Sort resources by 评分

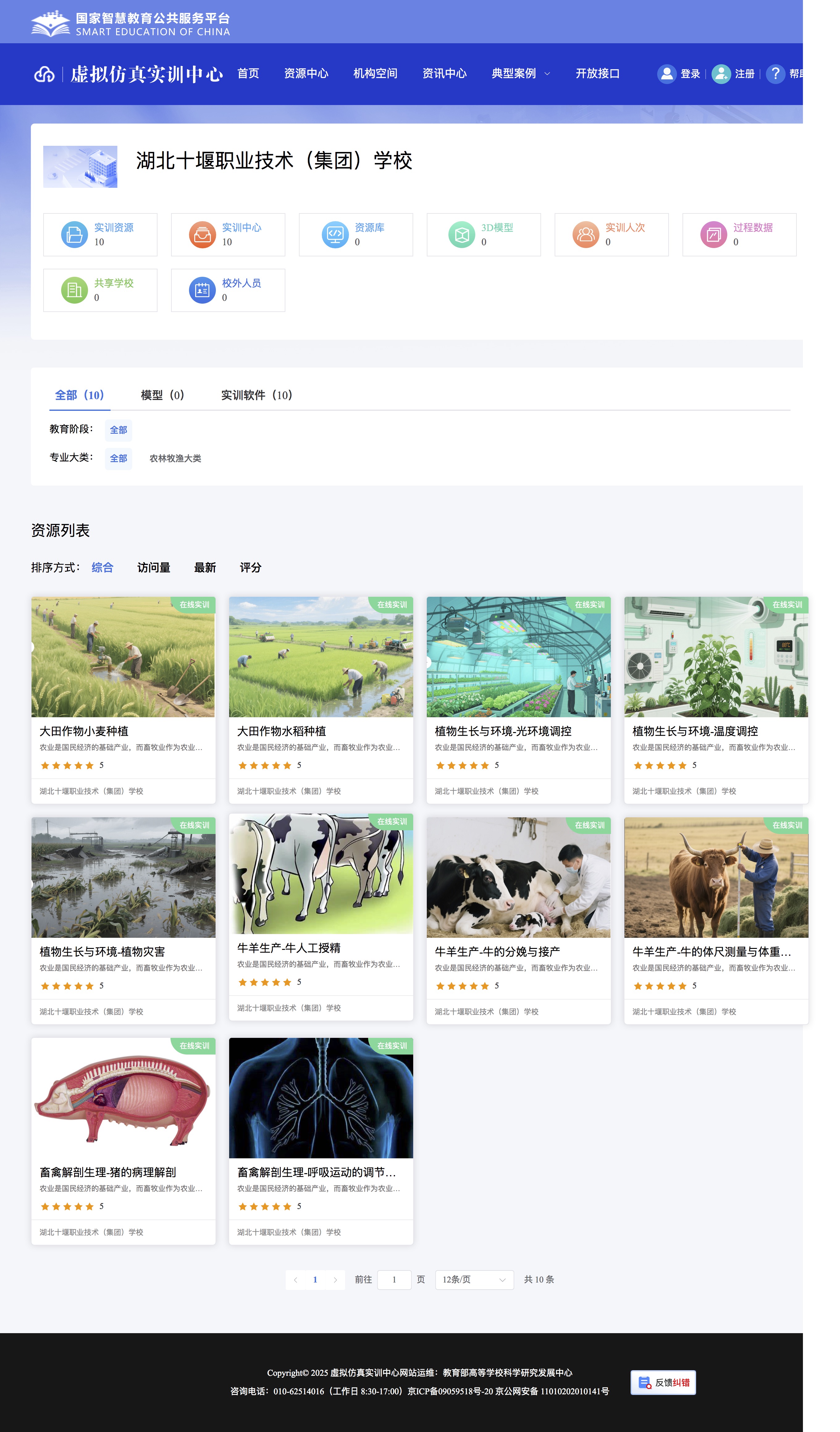coord(250,568)
